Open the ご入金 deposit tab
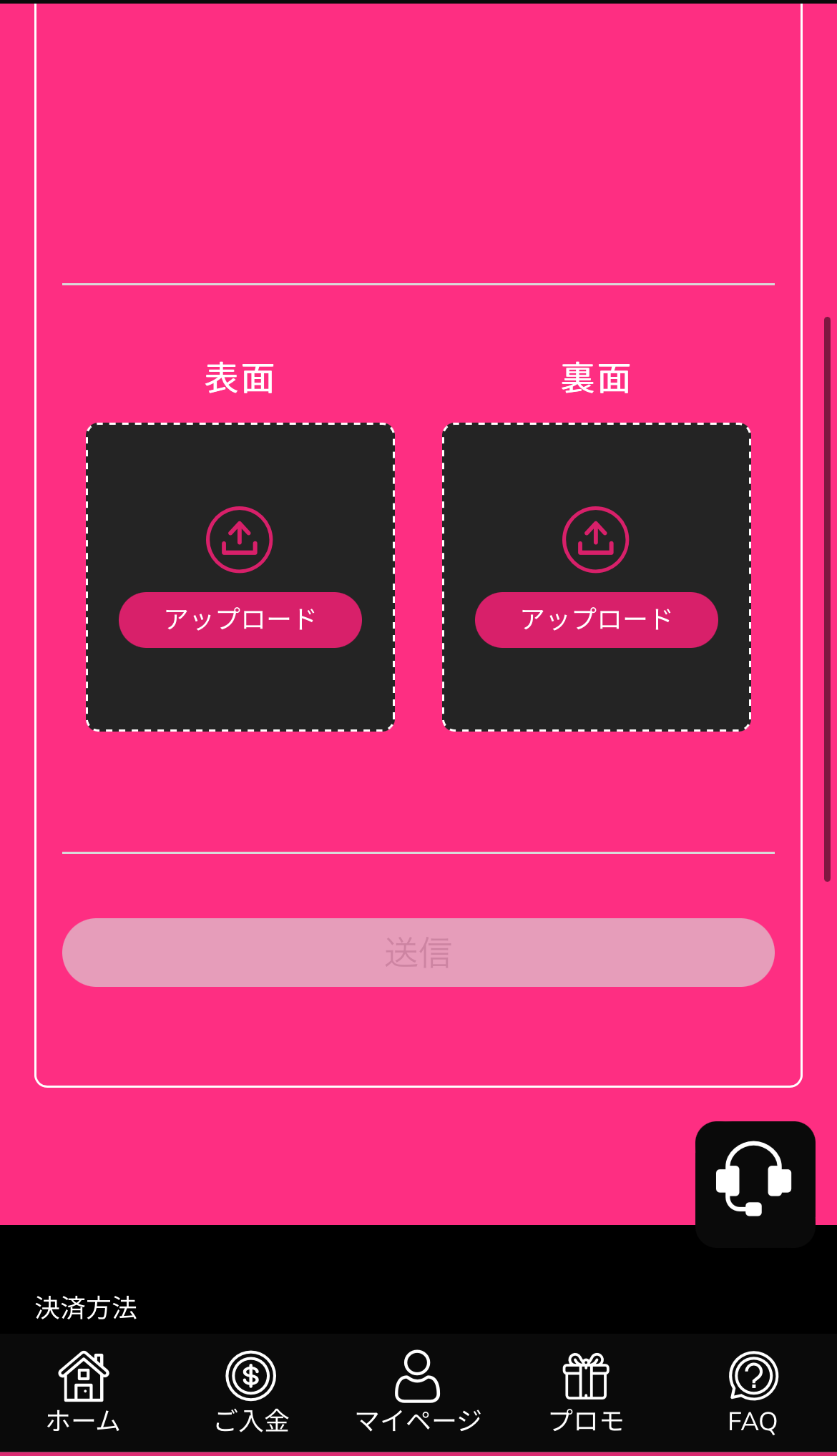Screen dimensions: 837x1456 coord(251,1392)
